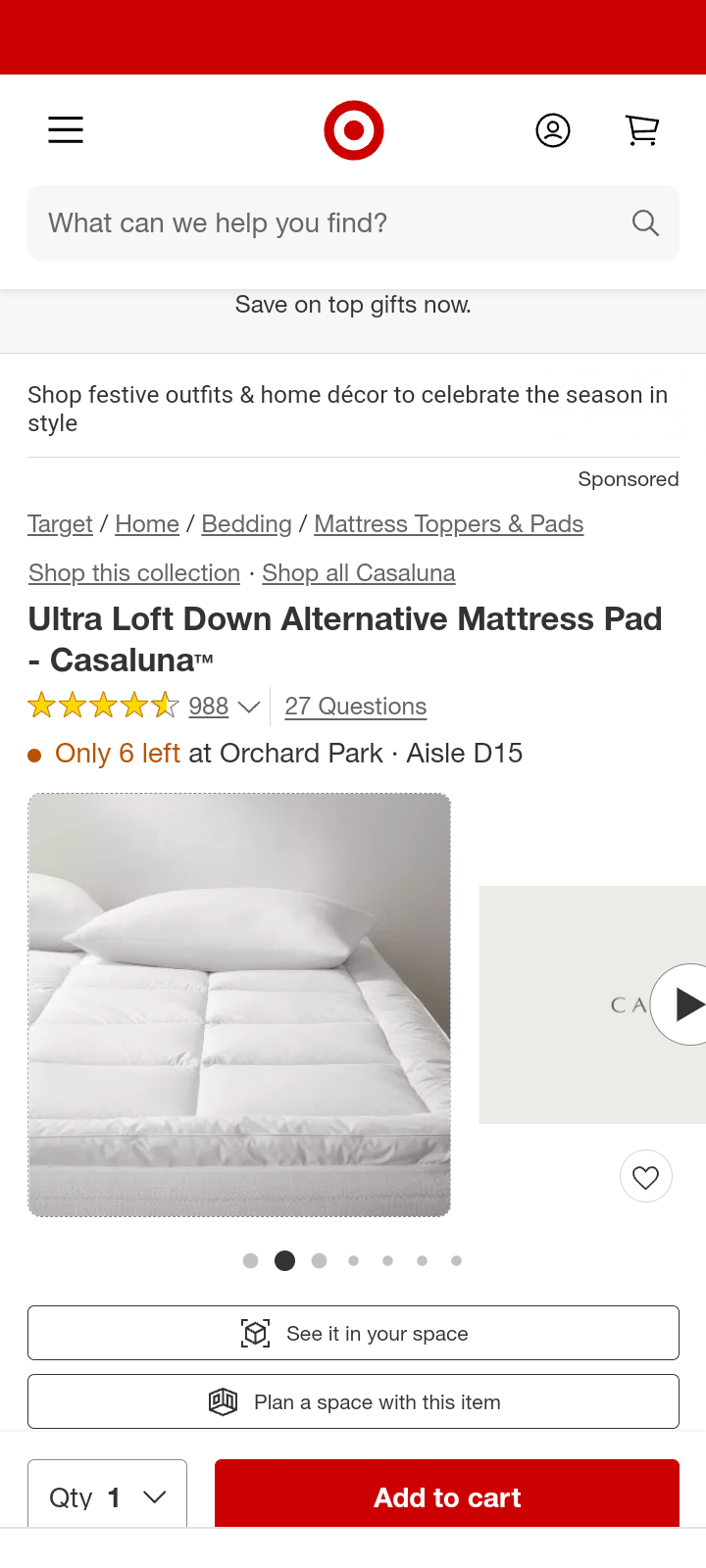The image size is (706, 1568).
Task: Tap 'See it in your space' button
Action: tap(353, 1333)
